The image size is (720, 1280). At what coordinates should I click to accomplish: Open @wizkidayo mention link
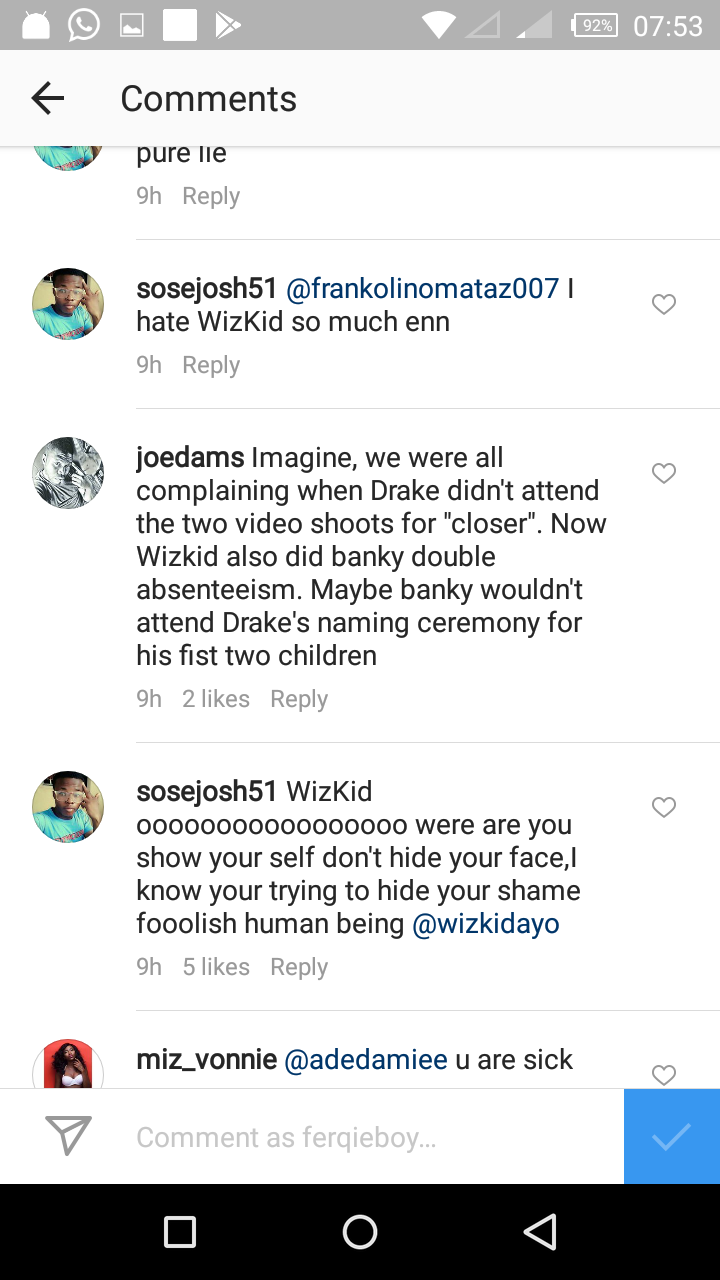tap(486, 924)
